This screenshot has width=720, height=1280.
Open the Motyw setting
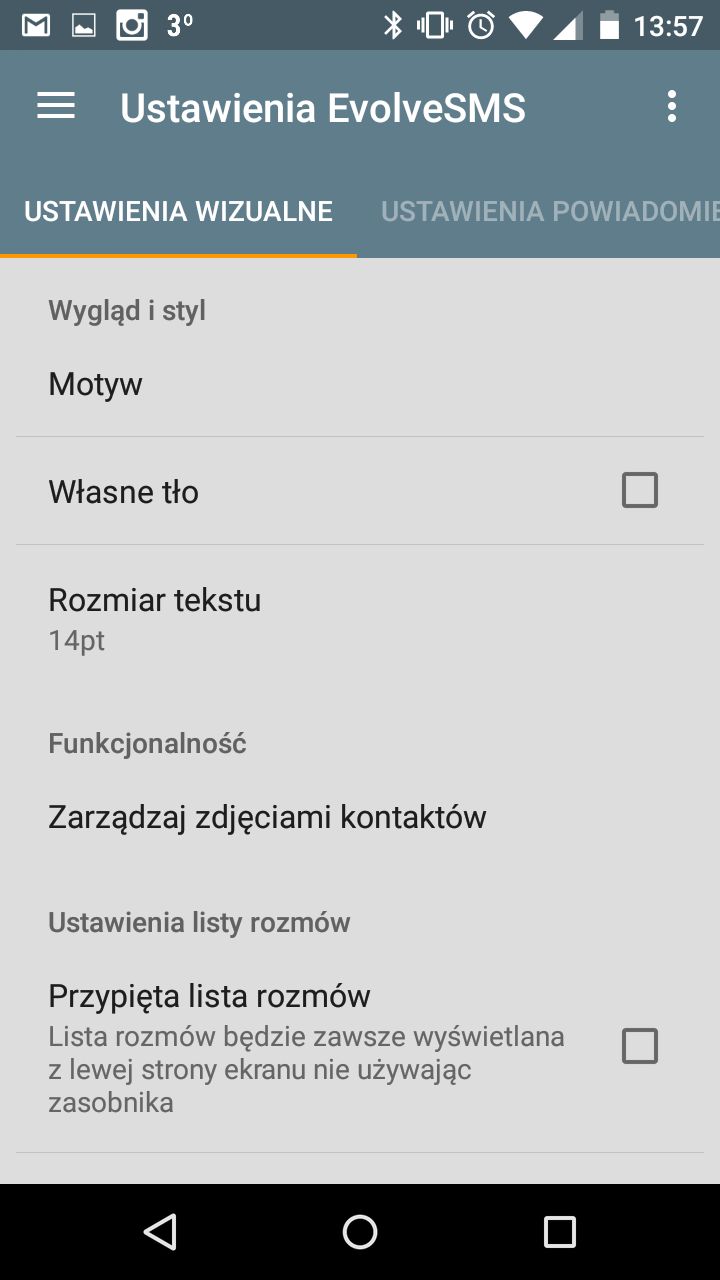[360, 384]
